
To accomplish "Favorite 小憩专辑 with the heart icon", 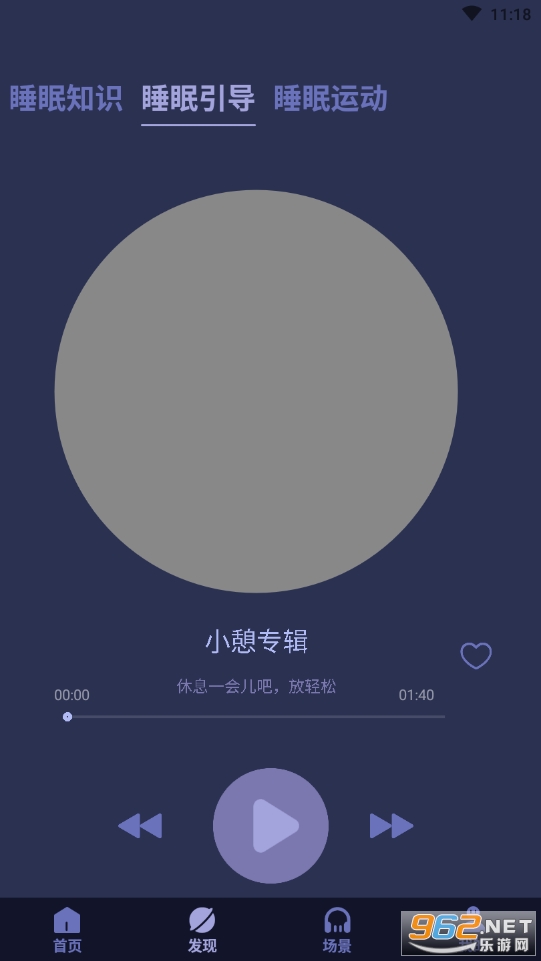I will pyautogui.click(x=476, y=656).
